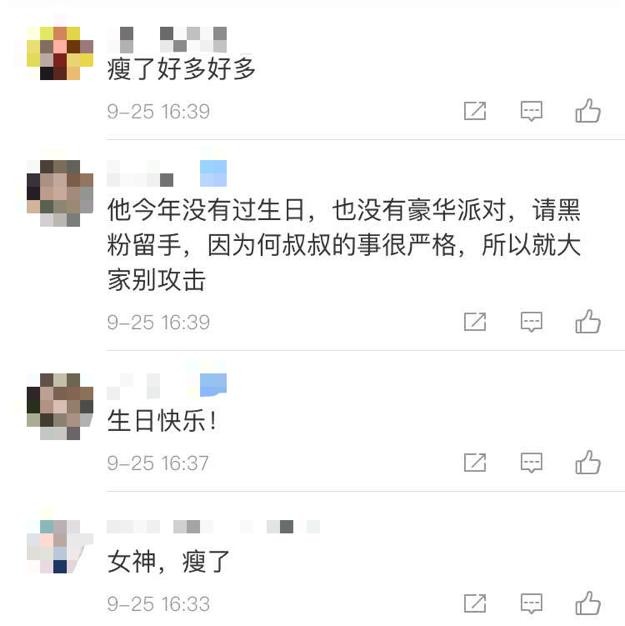Reply to the comment about 何叔叔
The width and height of the screenshot is (625, 626).
tap(532, 322)
